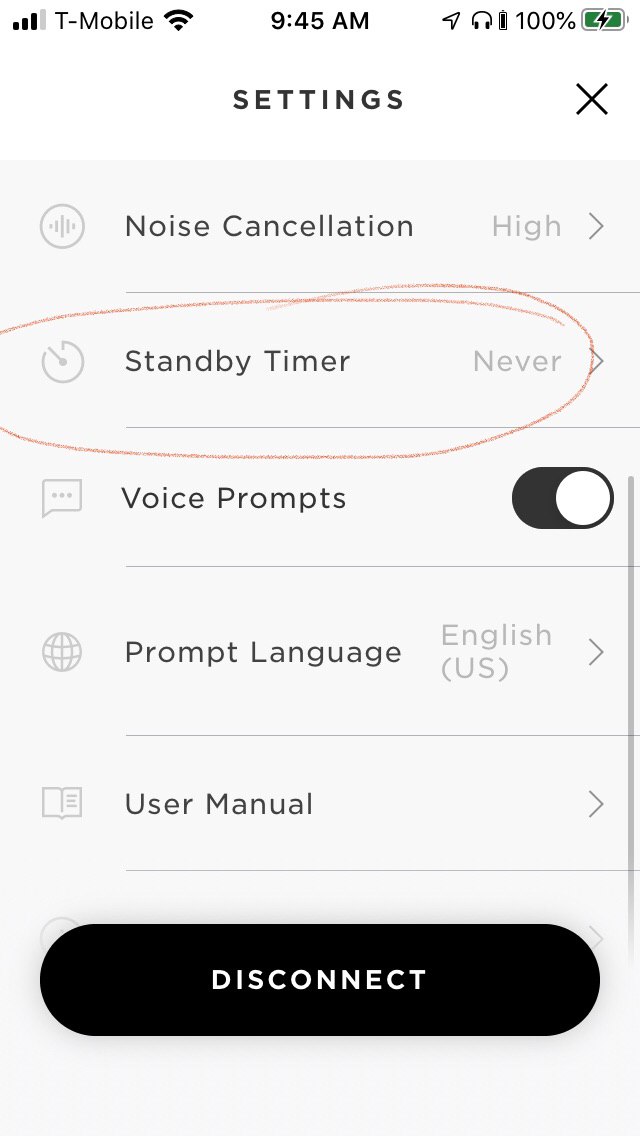Viewport: 640px width, 1136px height.
Task: Open the Standby Timer setting
Action: [x=320, y=361]
